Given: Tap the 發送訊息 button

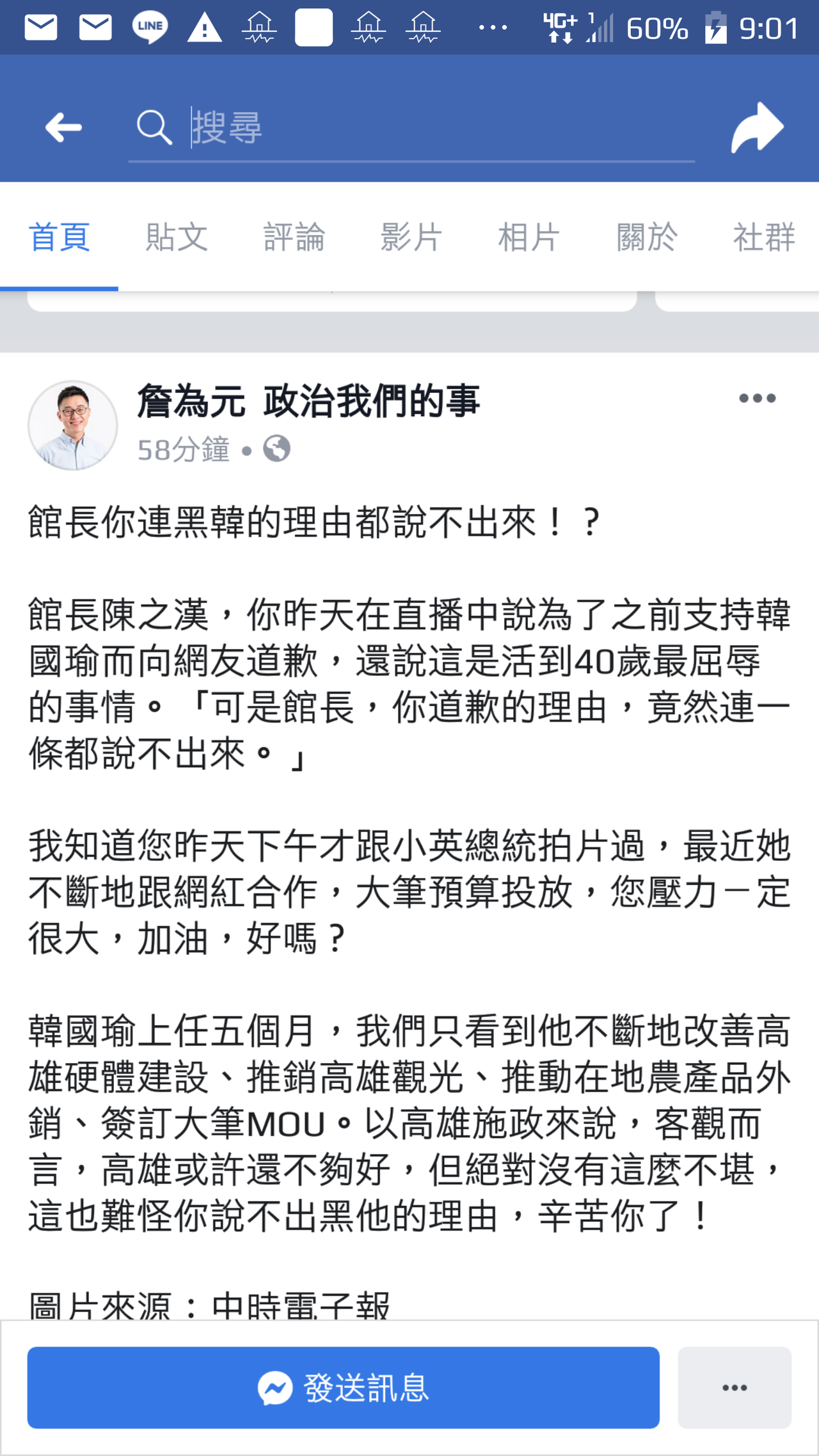Looking at the screenshot, I should pos(343,1388).
